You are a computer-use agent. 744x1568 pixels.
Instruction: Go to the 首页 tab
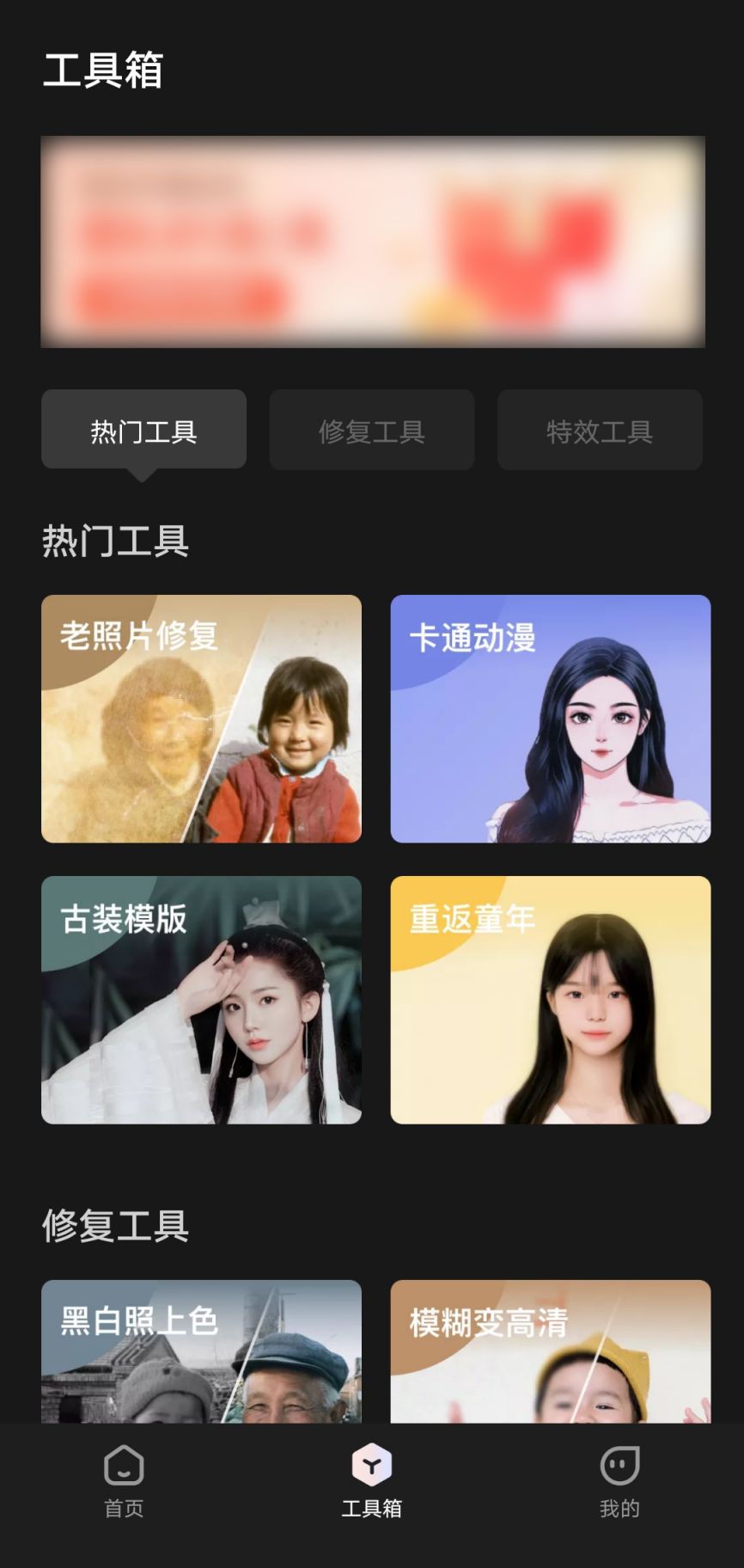(x=124, y=1482)
